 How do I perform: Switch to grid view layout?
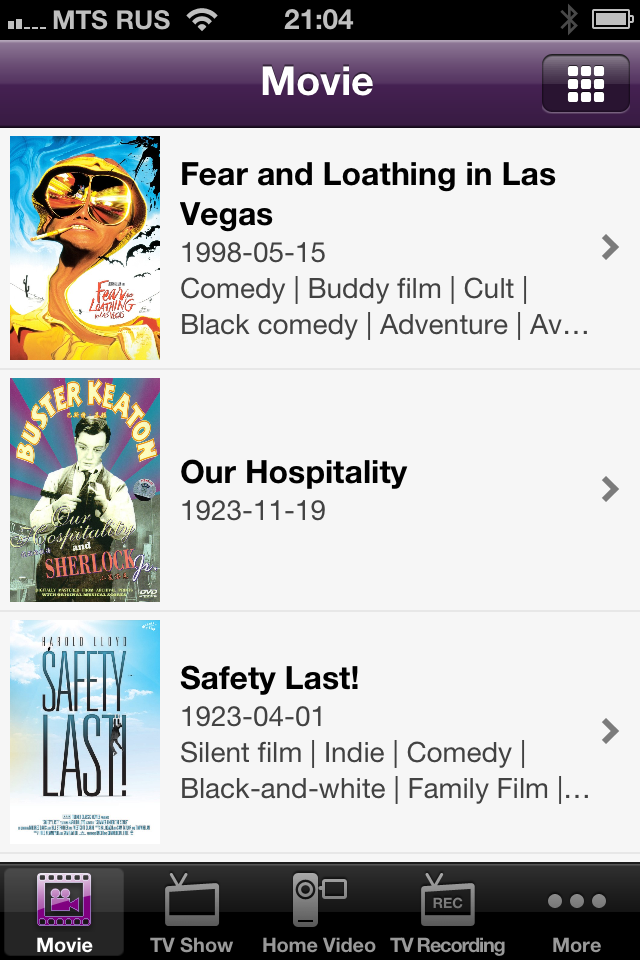tap(585, 84)
